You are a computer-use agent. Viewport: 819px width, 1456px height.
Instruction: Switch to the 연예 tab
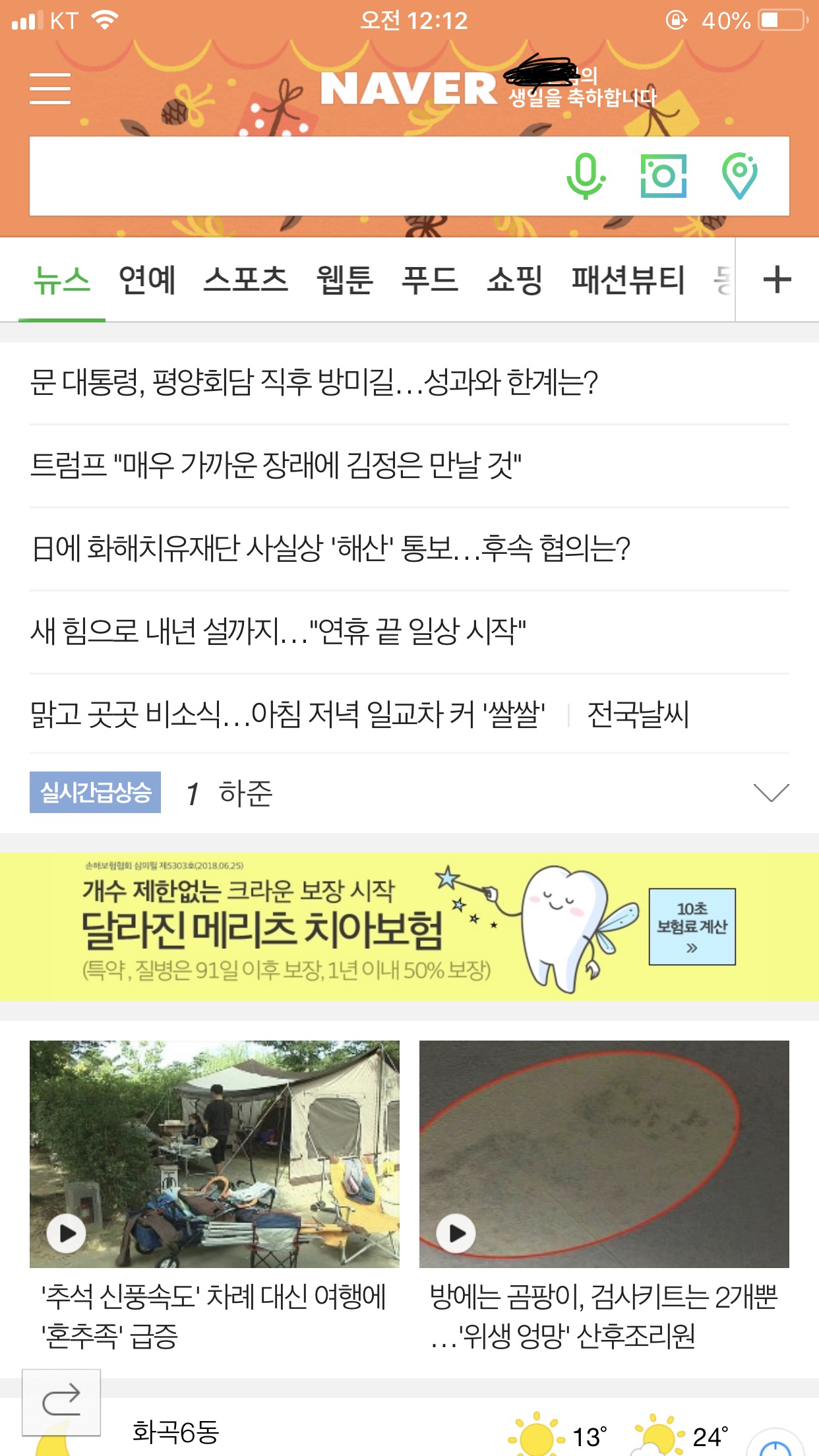(147, 280)
